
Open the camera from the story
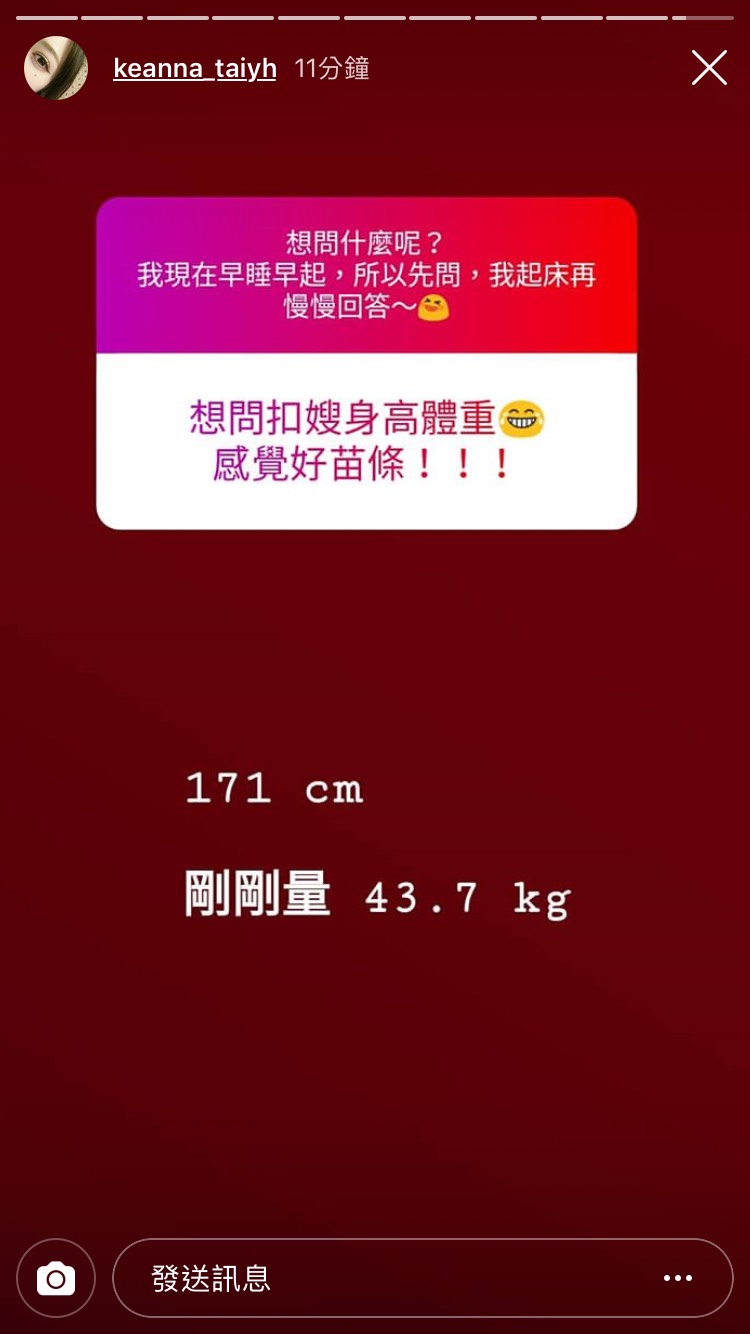pyautogui.click(x=56, y=1278)
